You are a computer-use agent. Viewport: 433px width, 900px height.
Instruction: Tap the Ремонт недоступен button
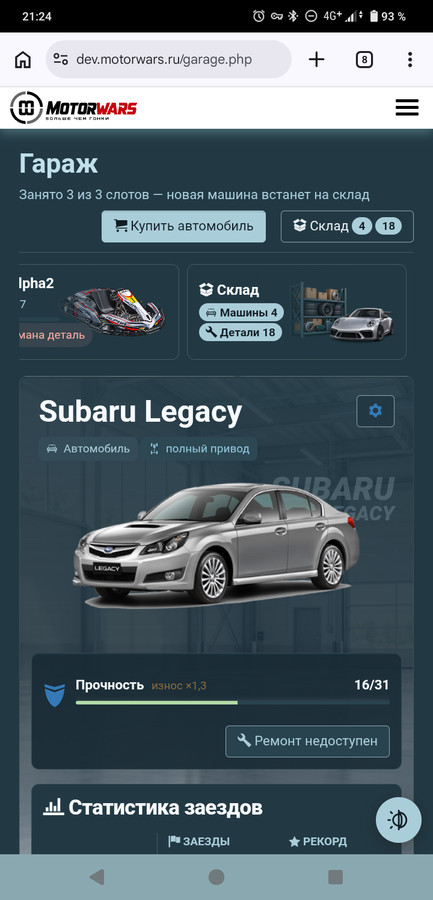pyautogui.click(x=307, y=741)
